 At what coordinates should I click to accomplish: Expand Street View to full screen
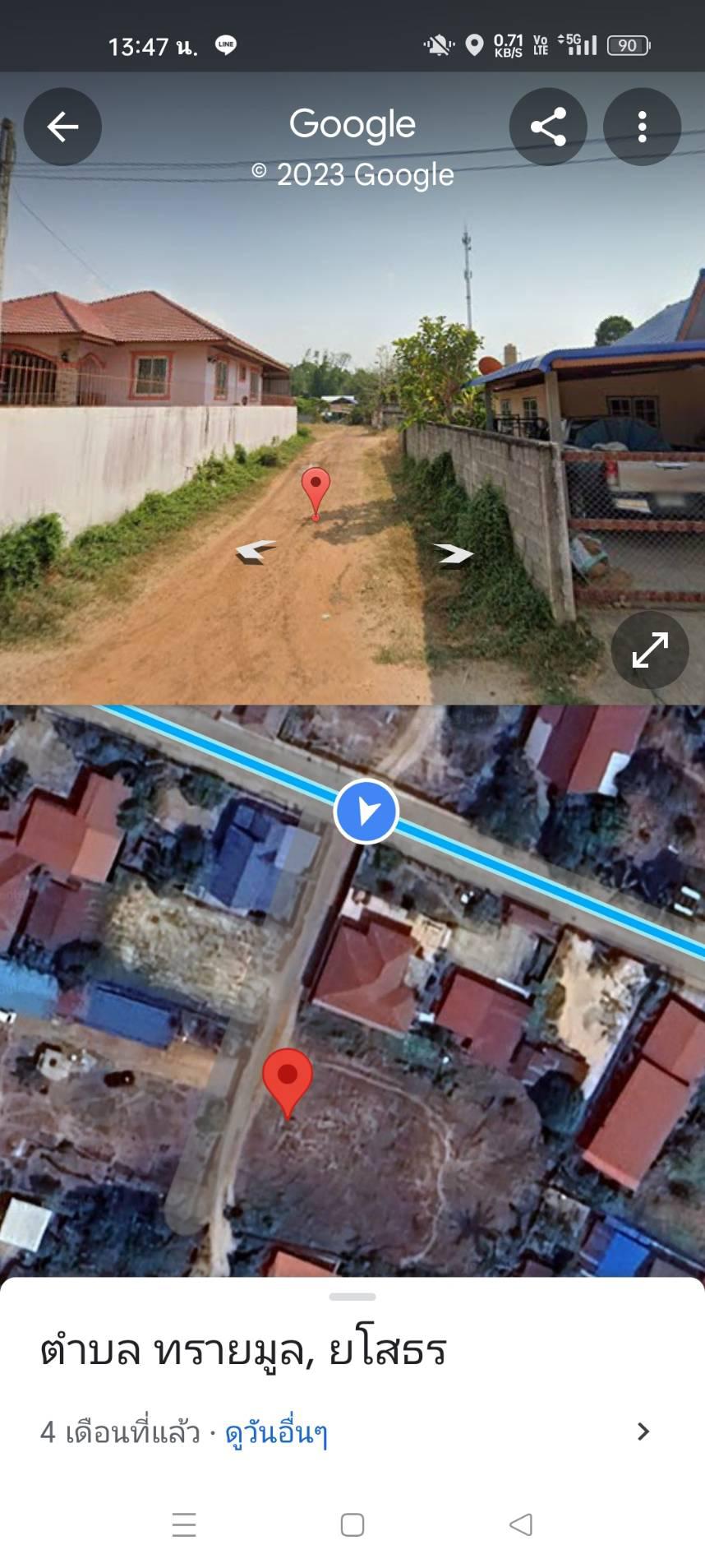point(649,650)
